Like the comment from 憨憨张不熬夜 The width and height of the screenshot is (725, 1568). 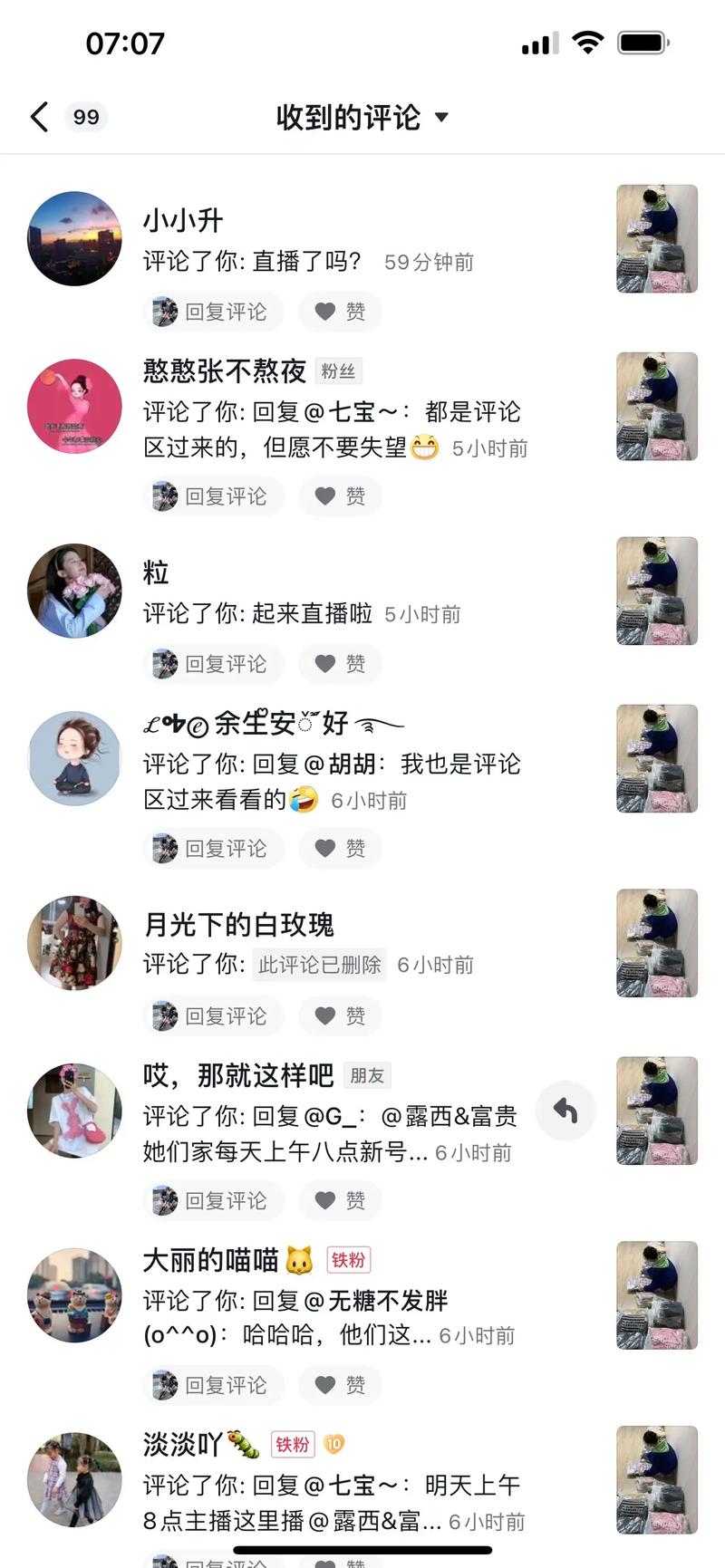click(340, 496)
